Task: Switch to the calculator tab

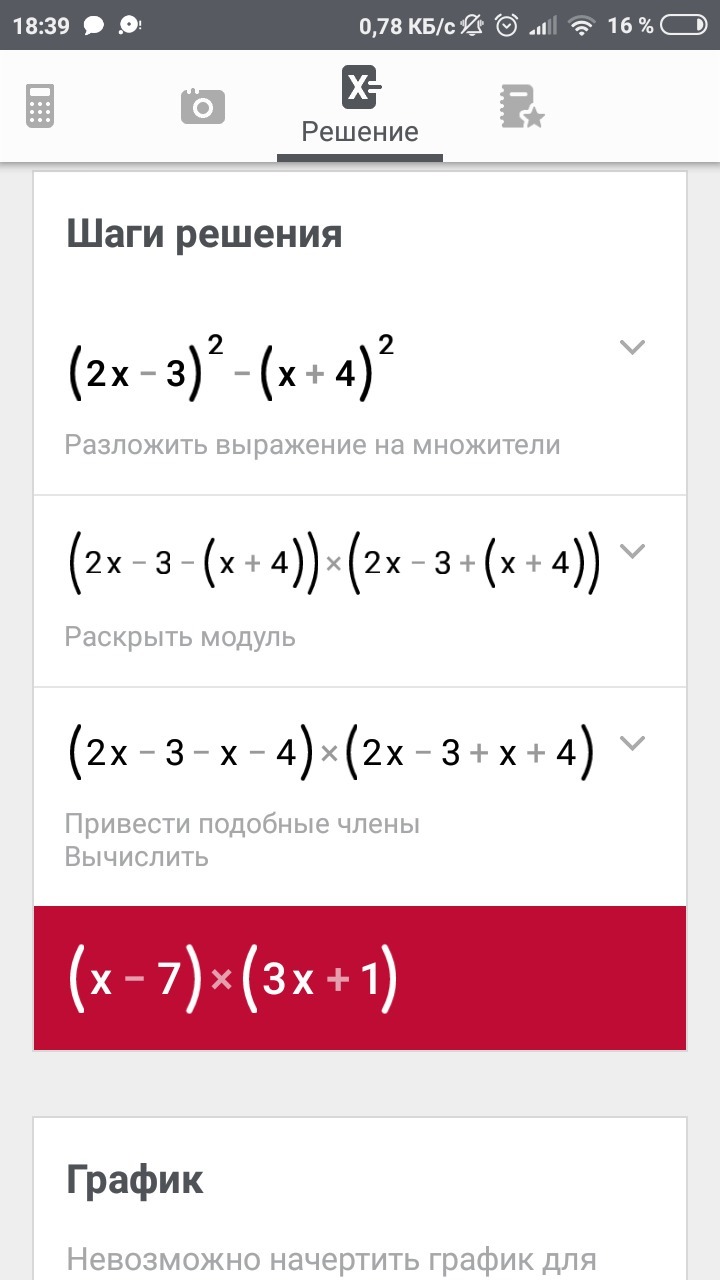Action: click(x=40, y=106)
